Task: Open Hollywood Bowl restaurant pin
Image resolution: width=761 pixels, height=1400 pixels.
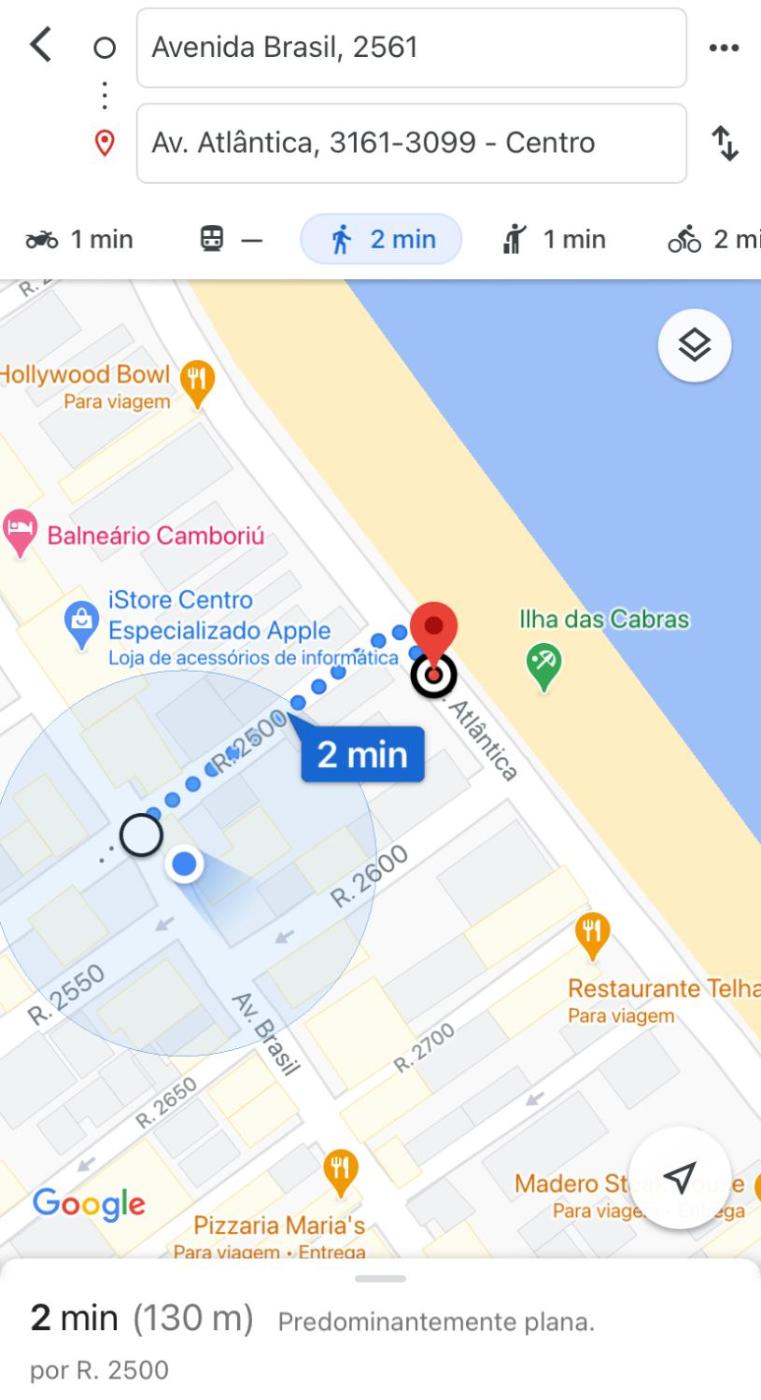Action: pyautogui.click(x=198, y=383)
